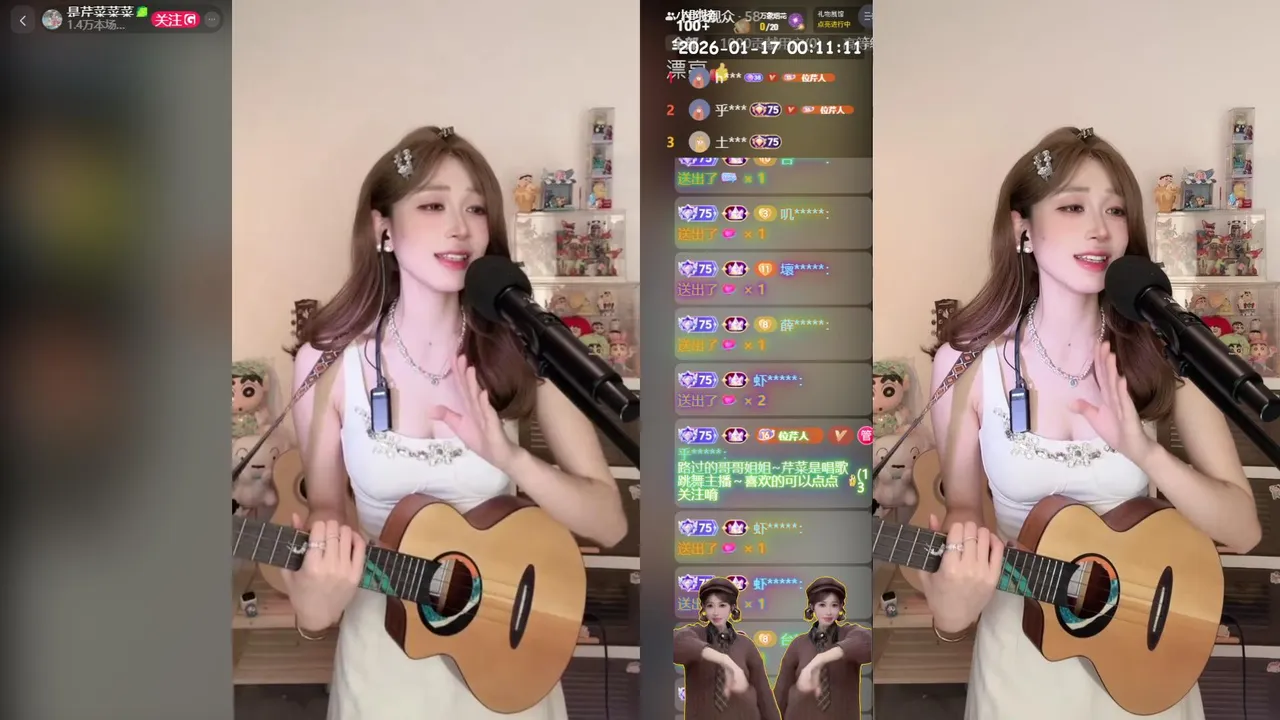Go back from the live stream
The width and height of the screenshot is (1280, 720).
coord(23,20)
